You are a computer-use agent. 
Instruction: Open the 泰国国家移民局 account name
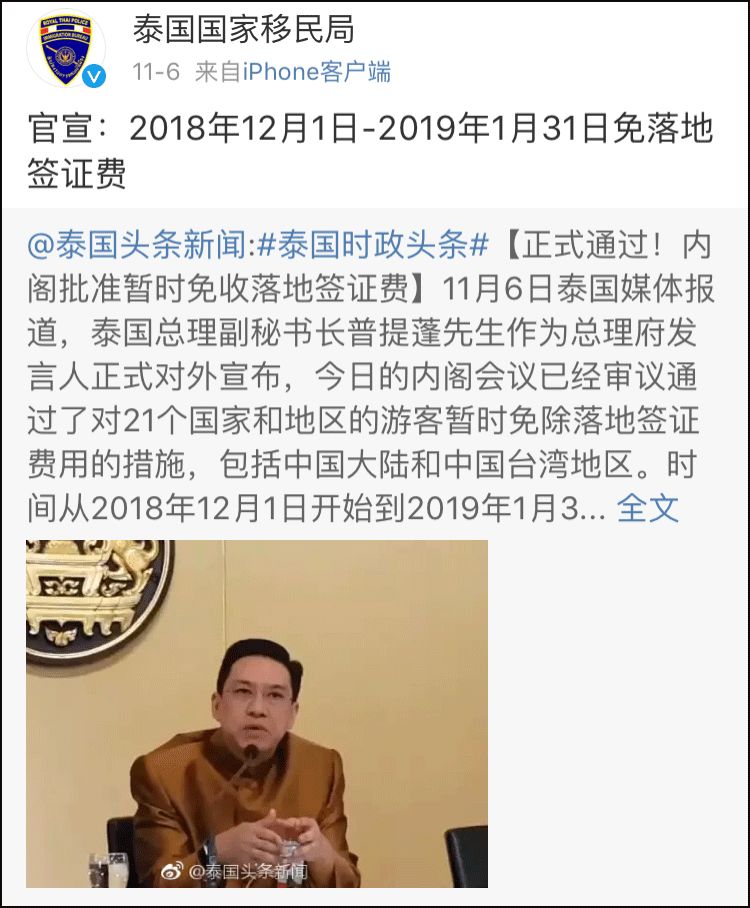pos(244,30)
